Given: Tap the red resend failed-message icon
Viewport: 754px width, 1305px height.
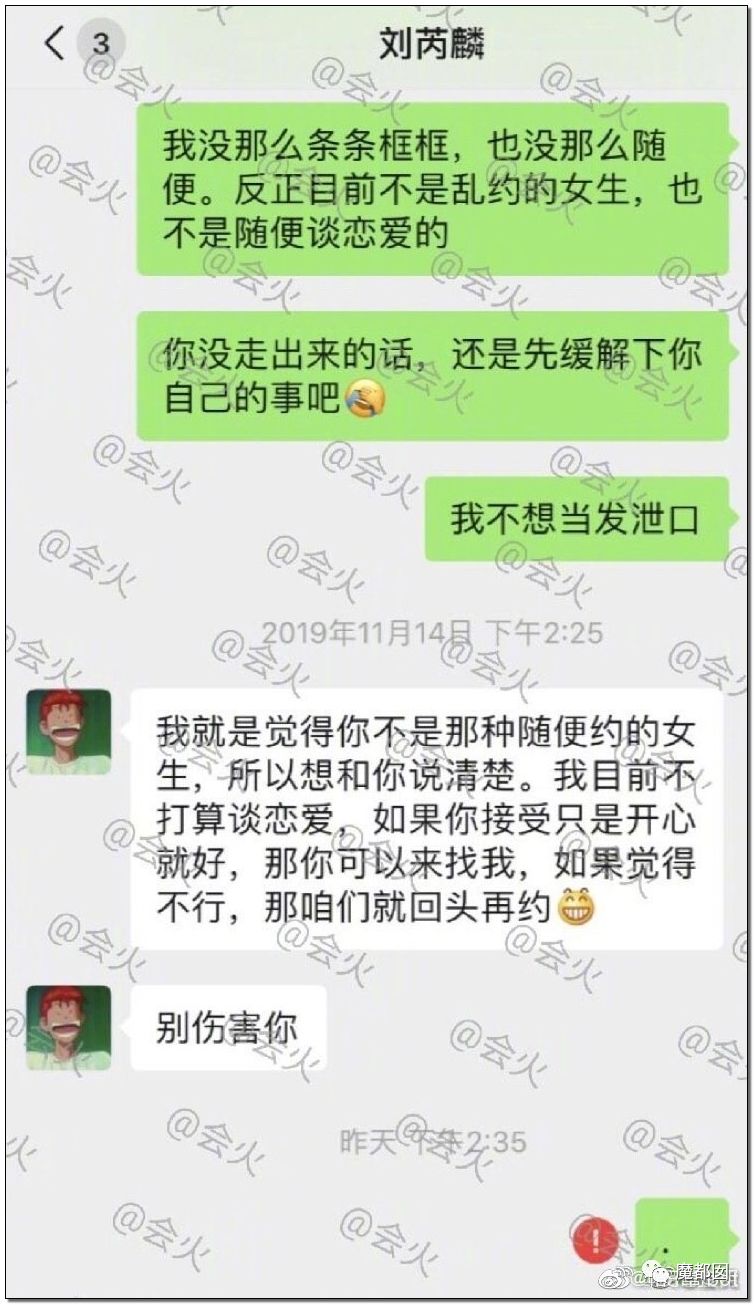Looking at the screenshot, I should pyautogui.click(x=597, y=1241).
